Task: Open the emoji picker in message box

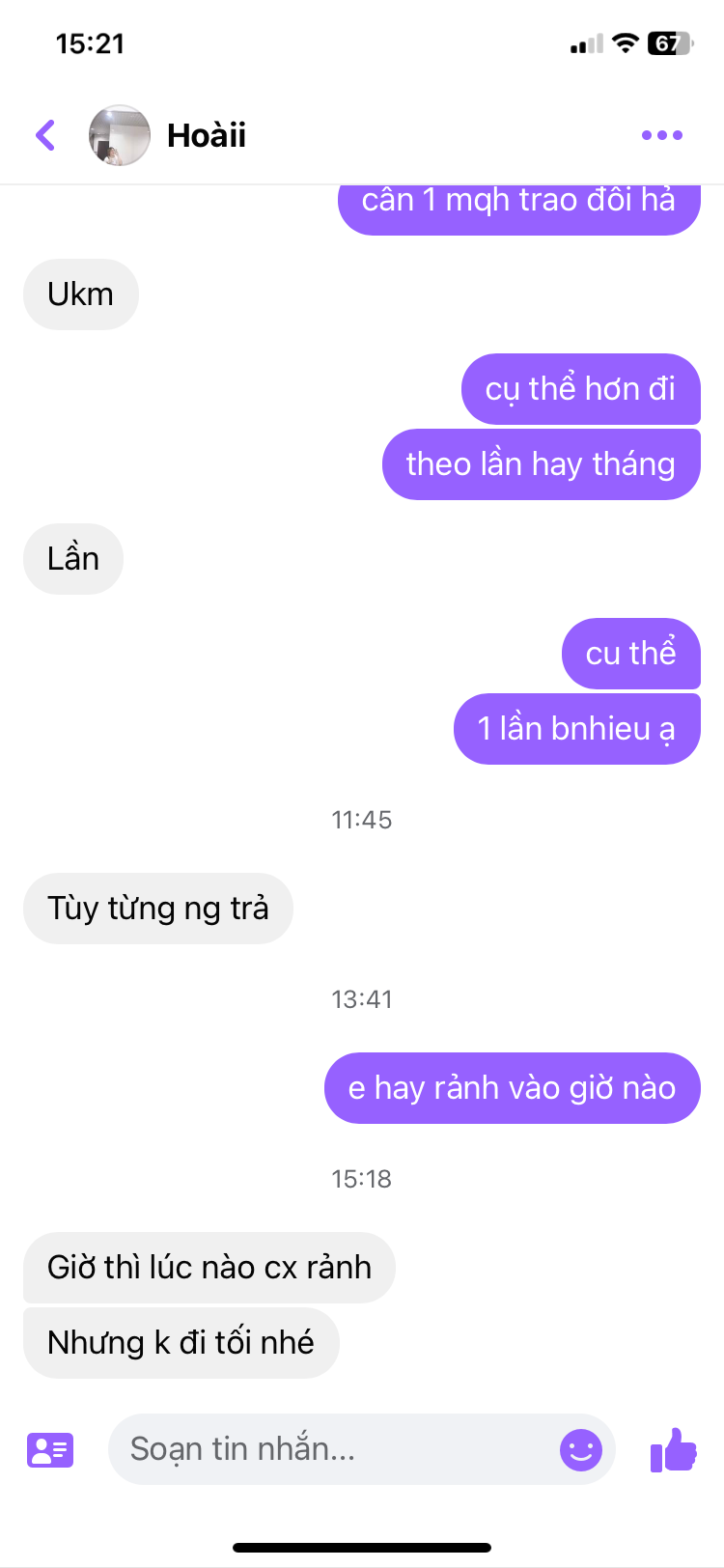Action: tap(581, 1449)
